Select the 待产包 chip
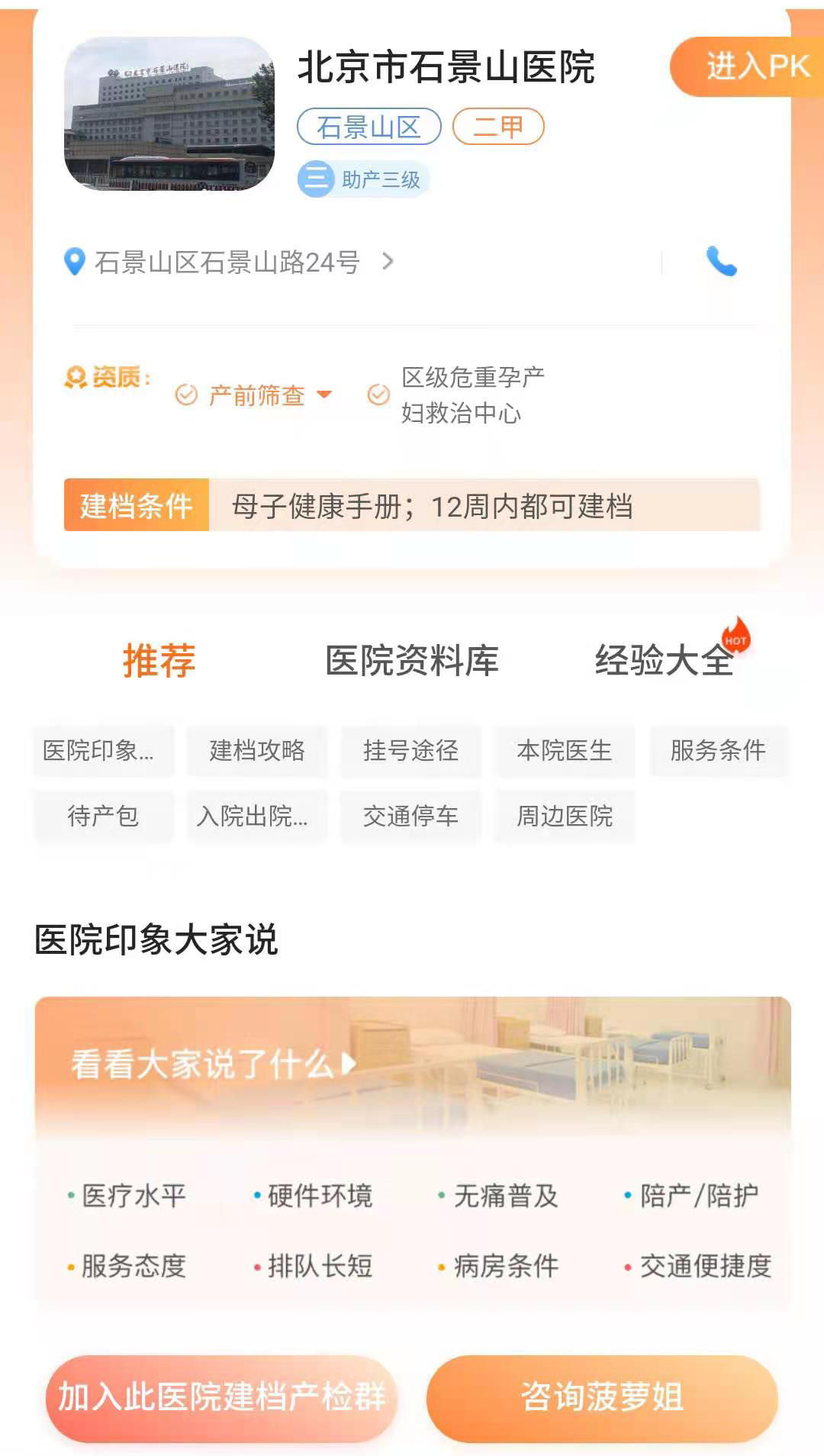This screenshot has height=1456, width=824. click(103, 817)
